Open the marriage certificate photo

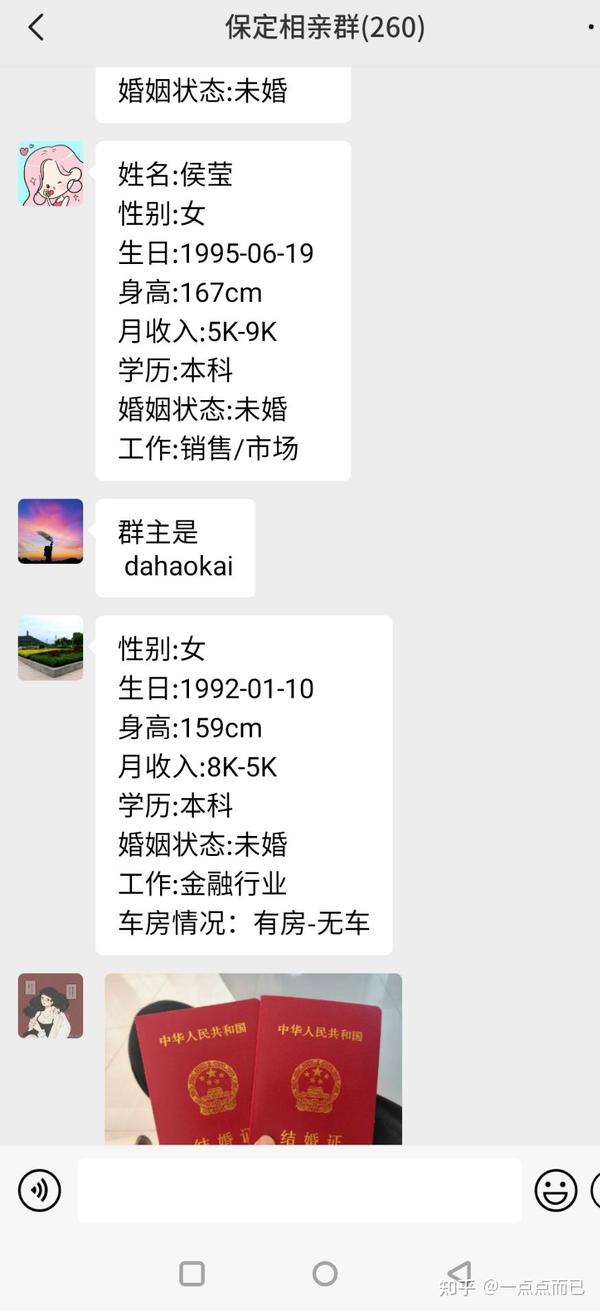point(253,1059)
